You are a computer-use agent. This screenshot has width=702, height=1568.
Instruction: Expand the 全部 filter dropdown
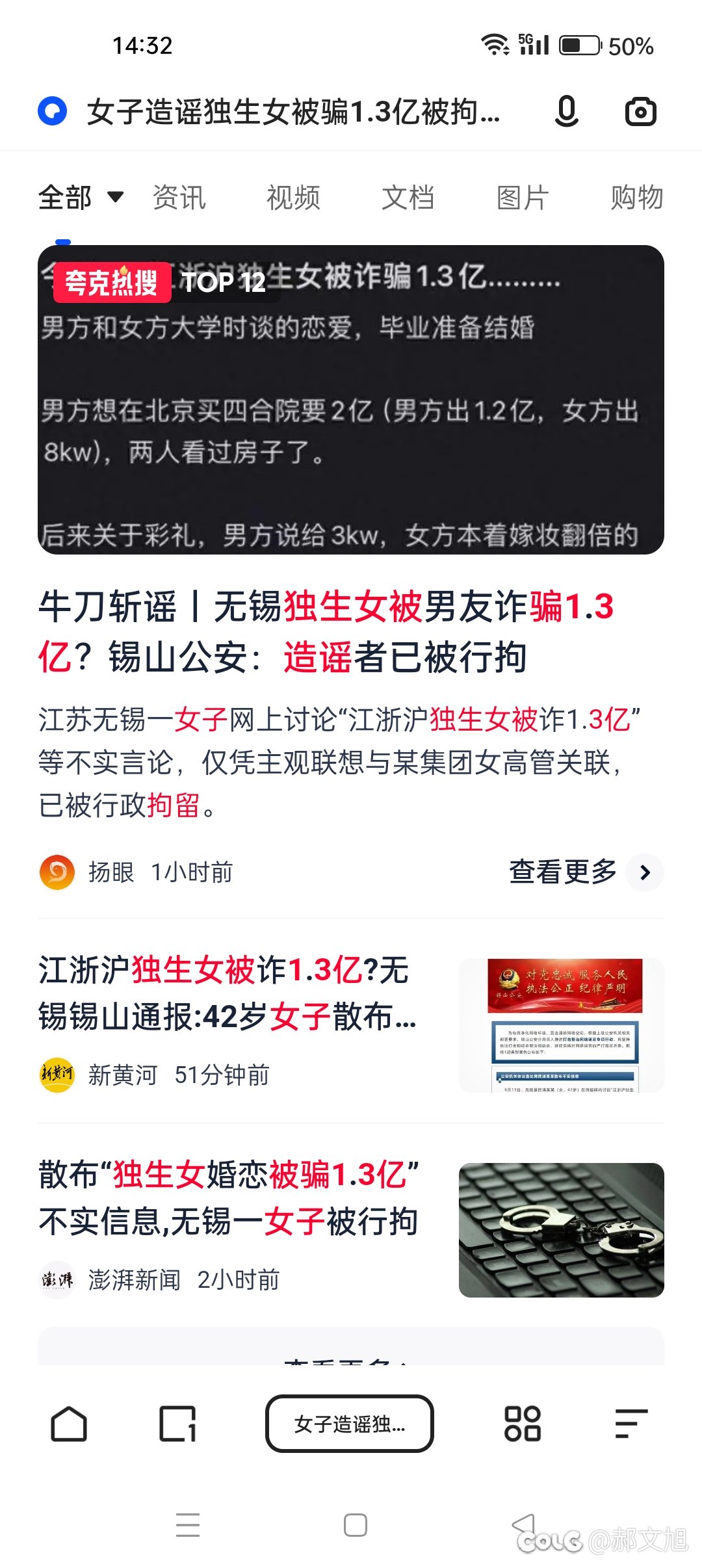pos(80,198)
